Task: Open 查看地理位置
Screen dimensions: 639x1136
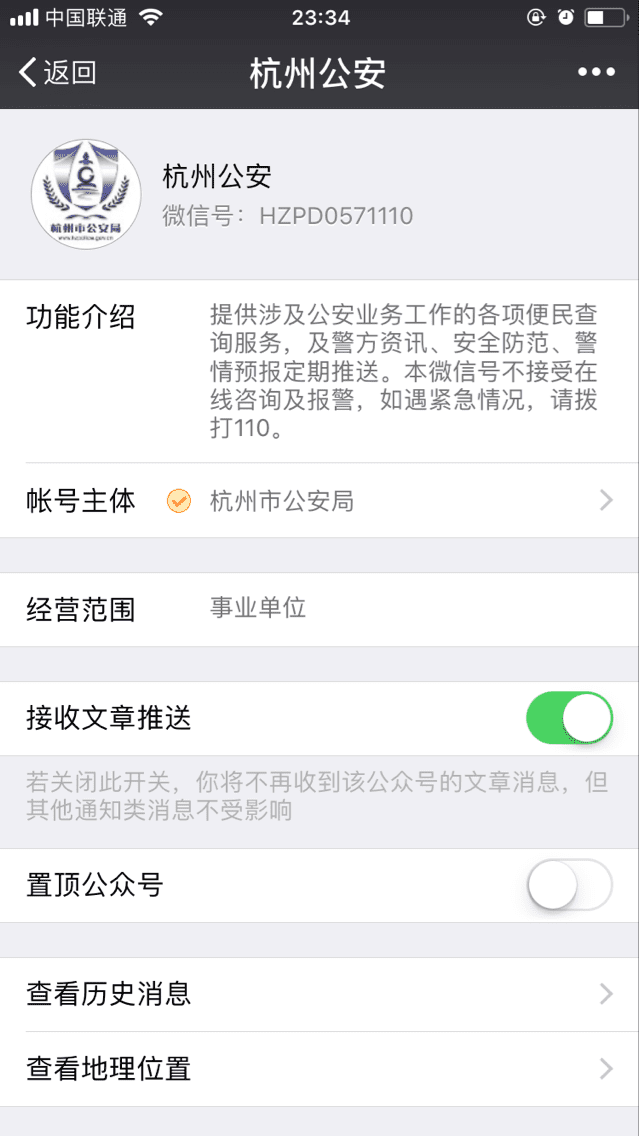Action: click(320, 1069)
